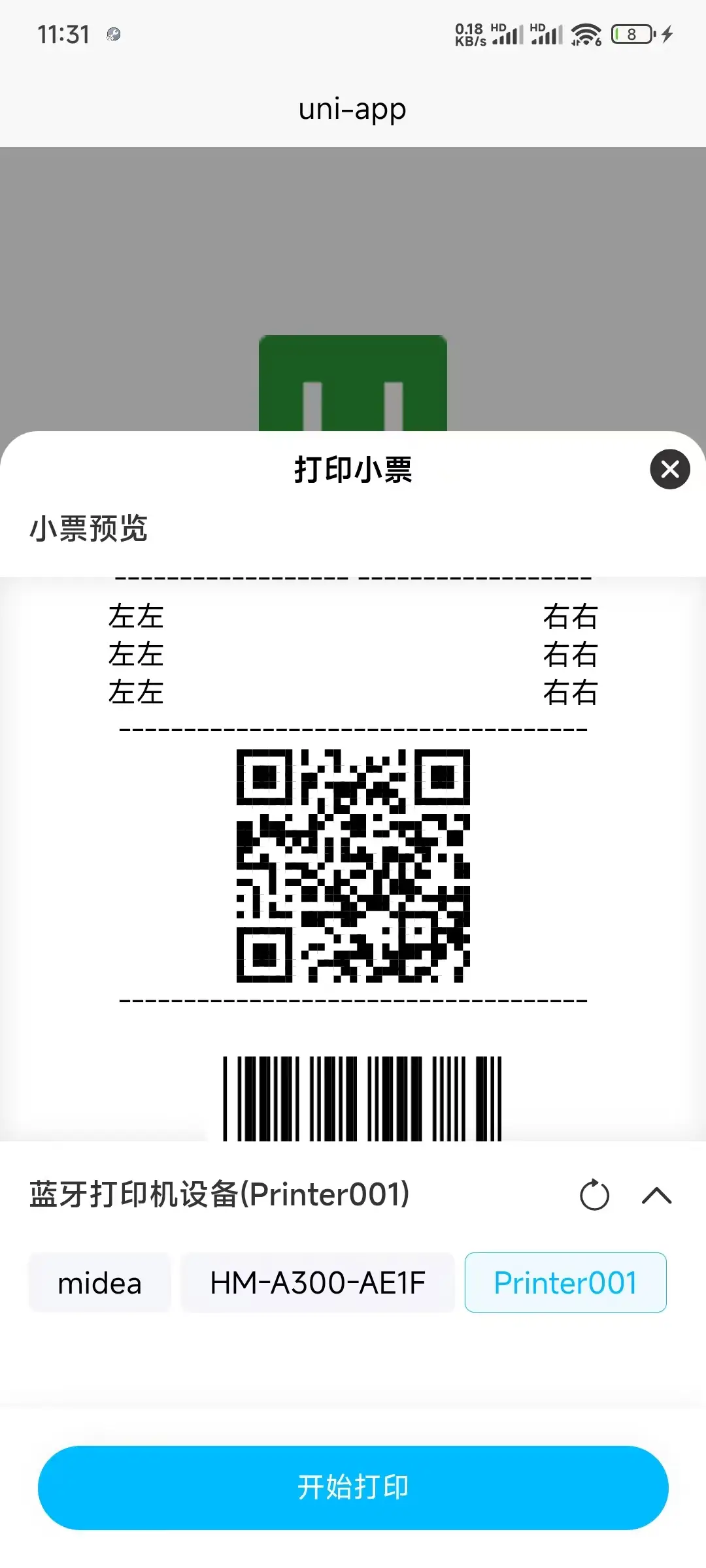706x1568 pixels.
Task: Select the Printer001 device
Action: (x=565, y=1282)
